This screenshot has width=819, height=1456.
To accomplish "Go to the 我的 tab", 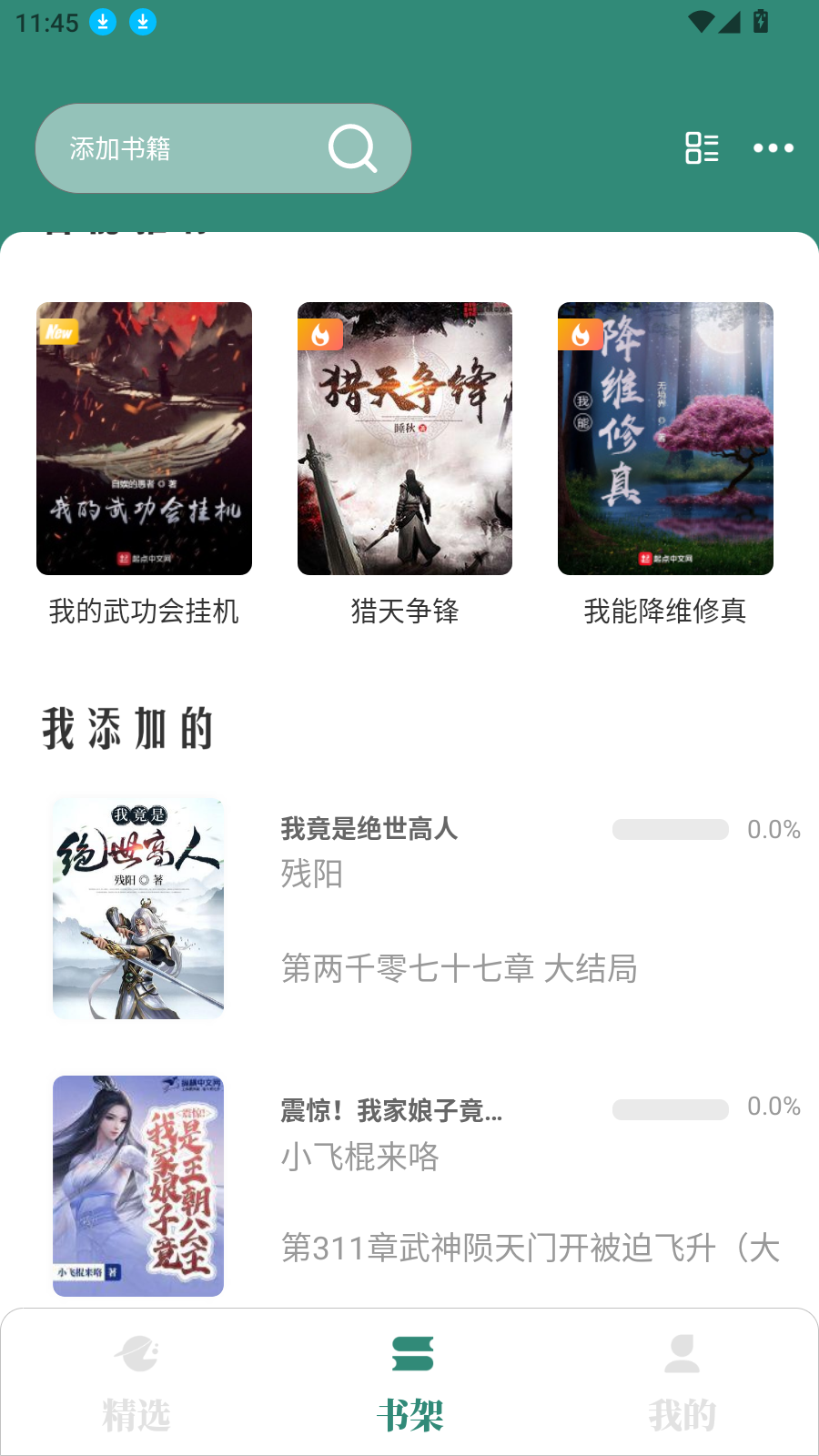I will [x=682, y=1383].
